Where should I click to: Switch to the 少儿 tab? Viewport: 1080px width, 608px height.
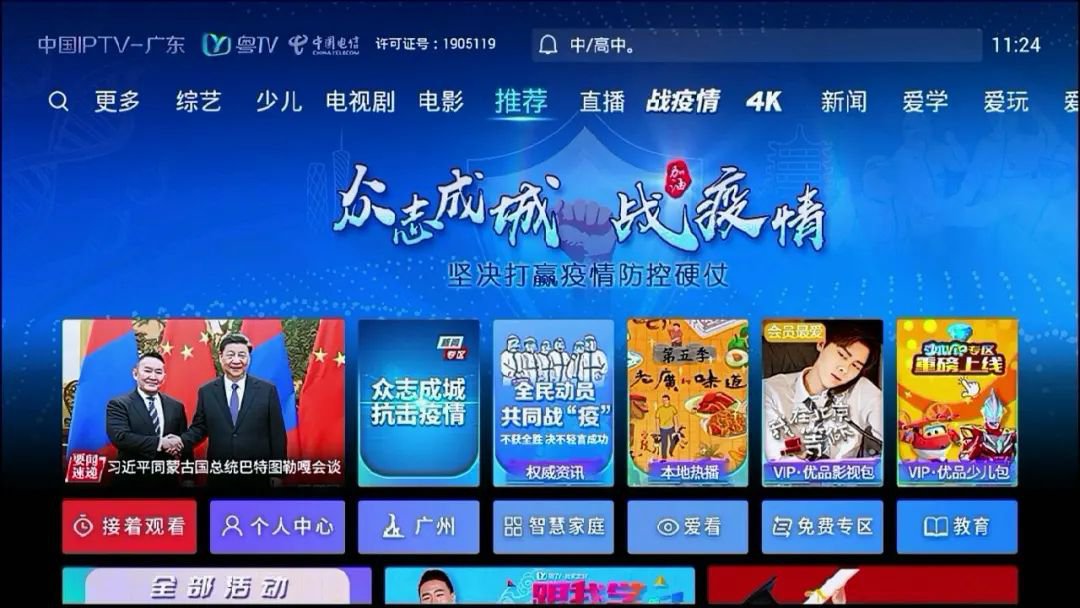pos(278,101)
